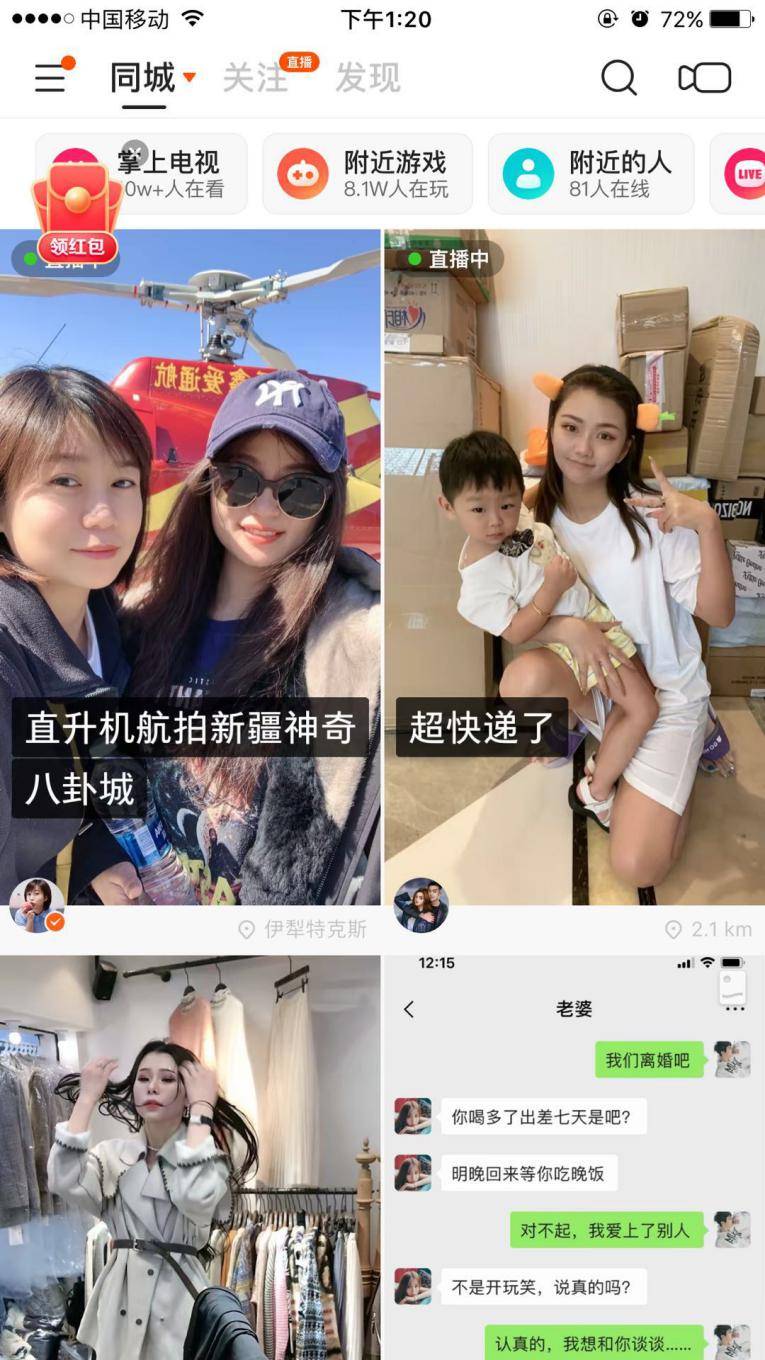765x1360 pixels.
Task: View the author avatar on 超快递了 video
Action: point(421,906)
